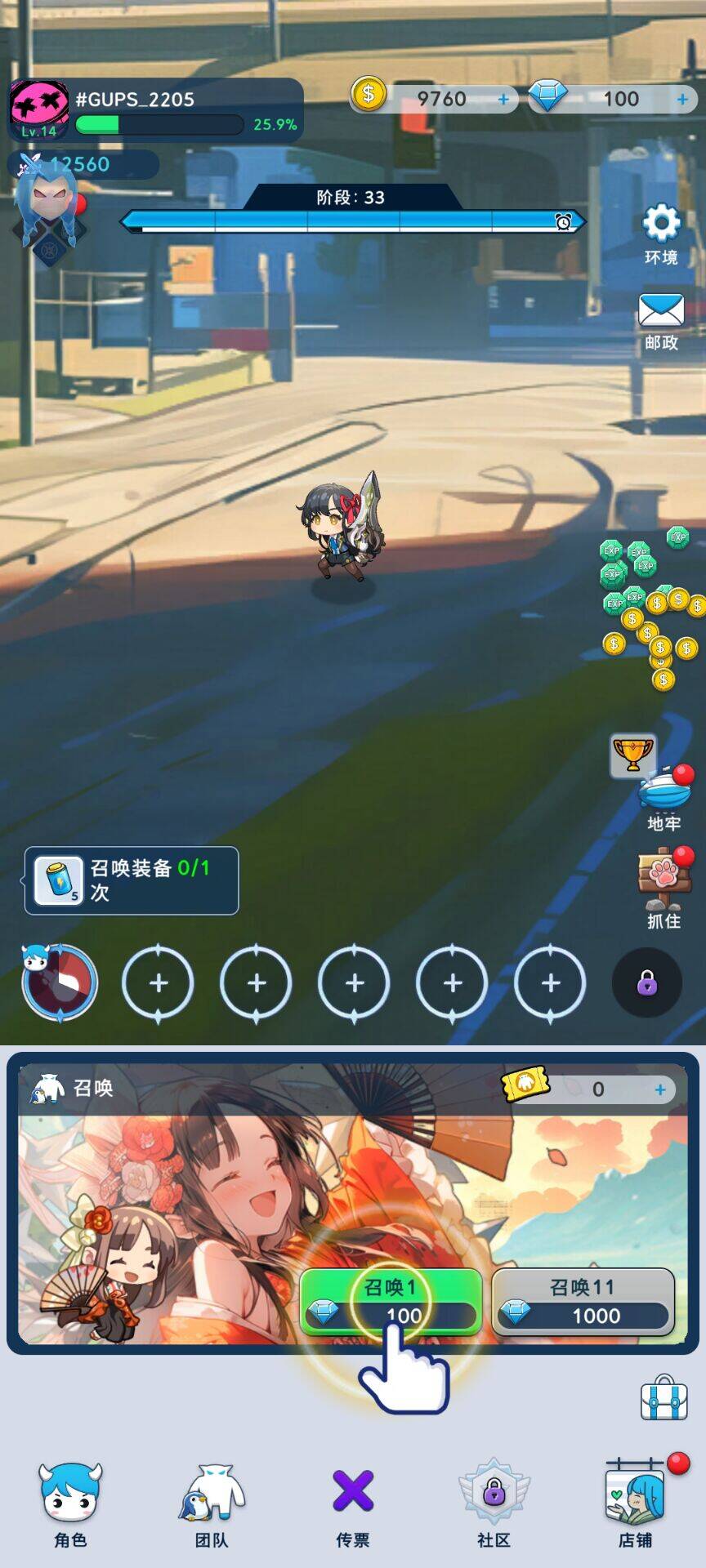Add more summon tickets
Image resolution: width=706 pixels, height=1568 pixels.
tap(660, 1089)
